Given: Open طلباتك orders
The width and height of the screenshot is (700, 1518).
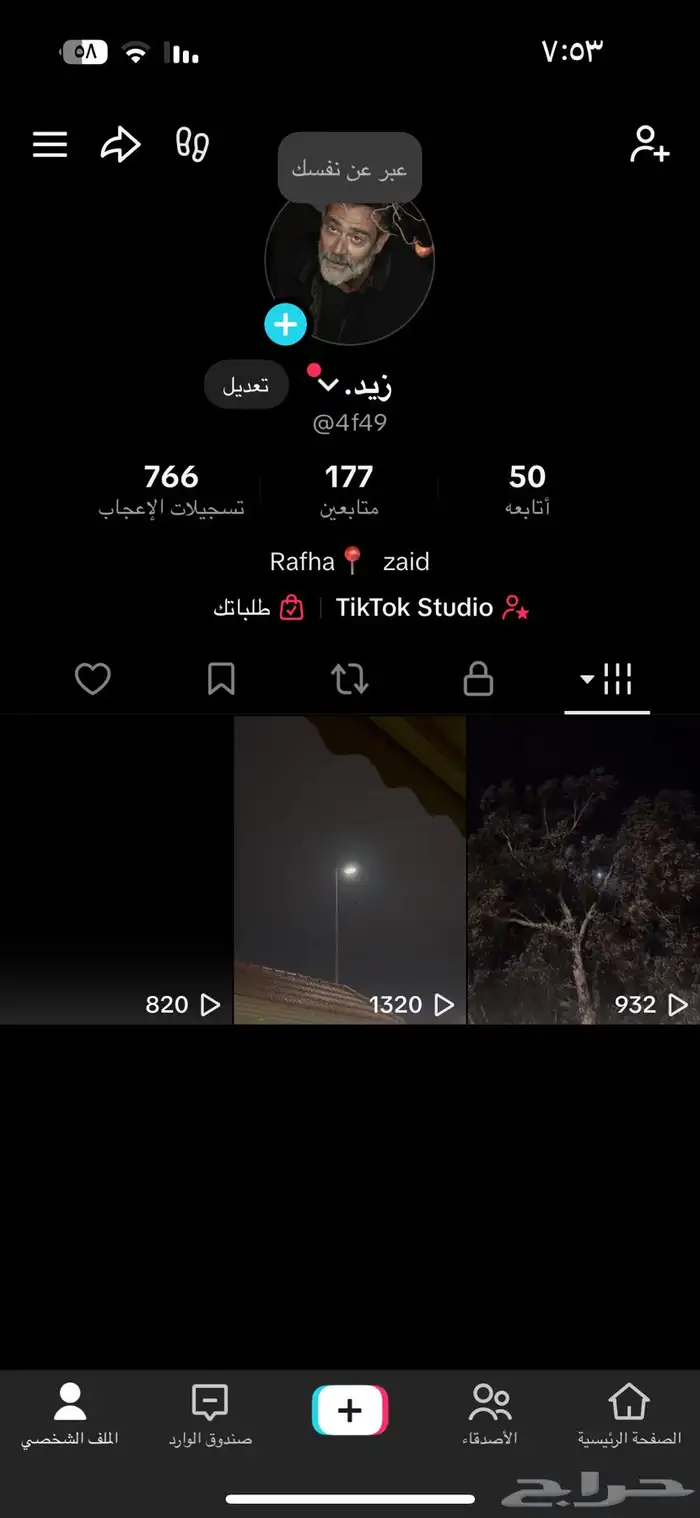Looking at the screenshot, I should [258, 608].
